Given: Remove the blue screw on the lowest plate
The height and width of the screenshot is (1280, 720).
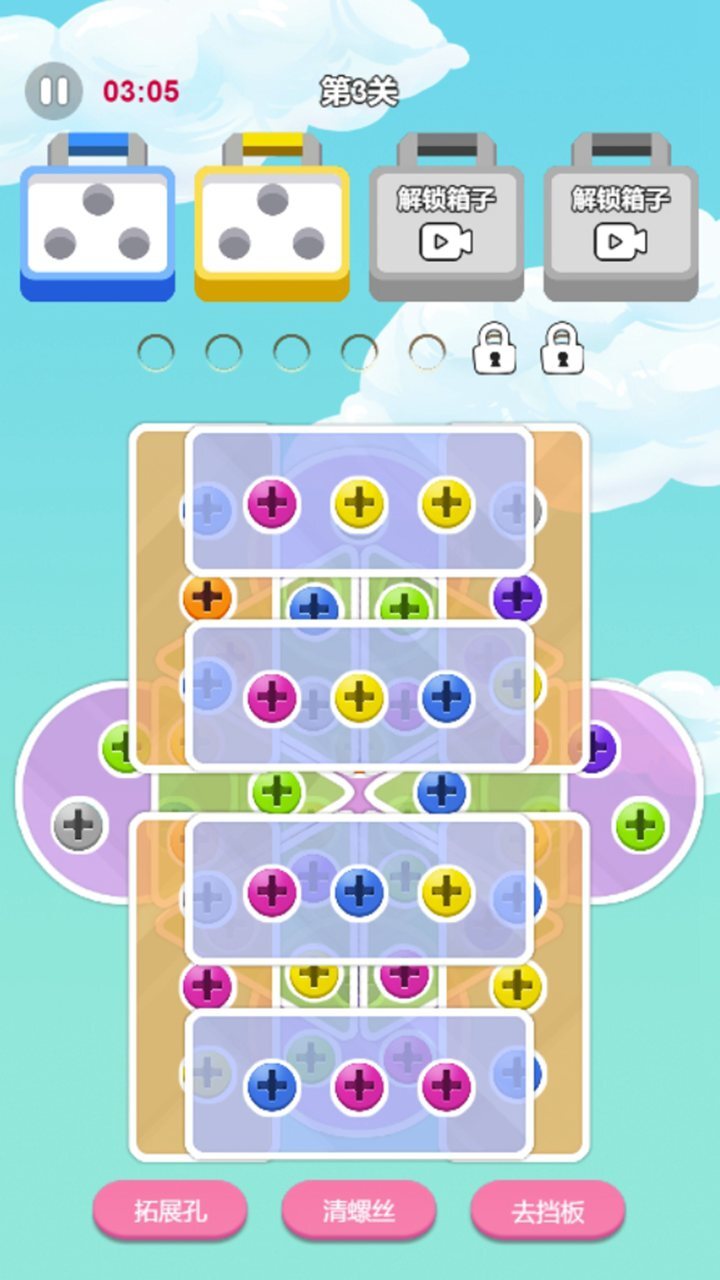Looking at the screenshot, I should (x=272, y=1085).
